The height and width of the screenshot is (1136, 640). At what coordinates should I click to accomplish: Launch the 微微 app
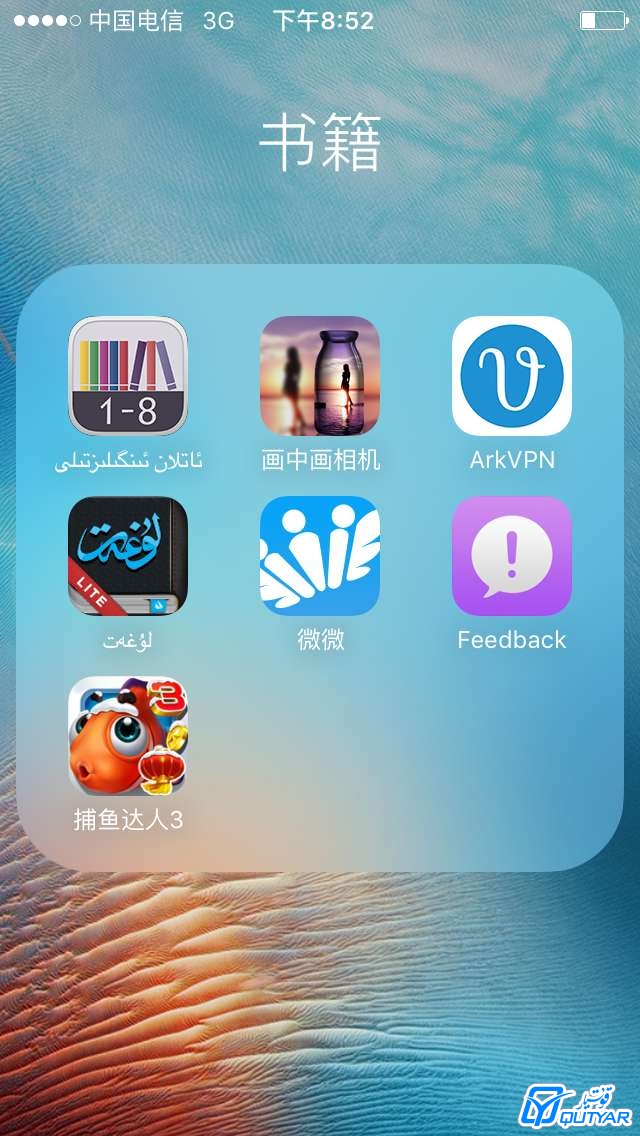click(x=320, y=556)
